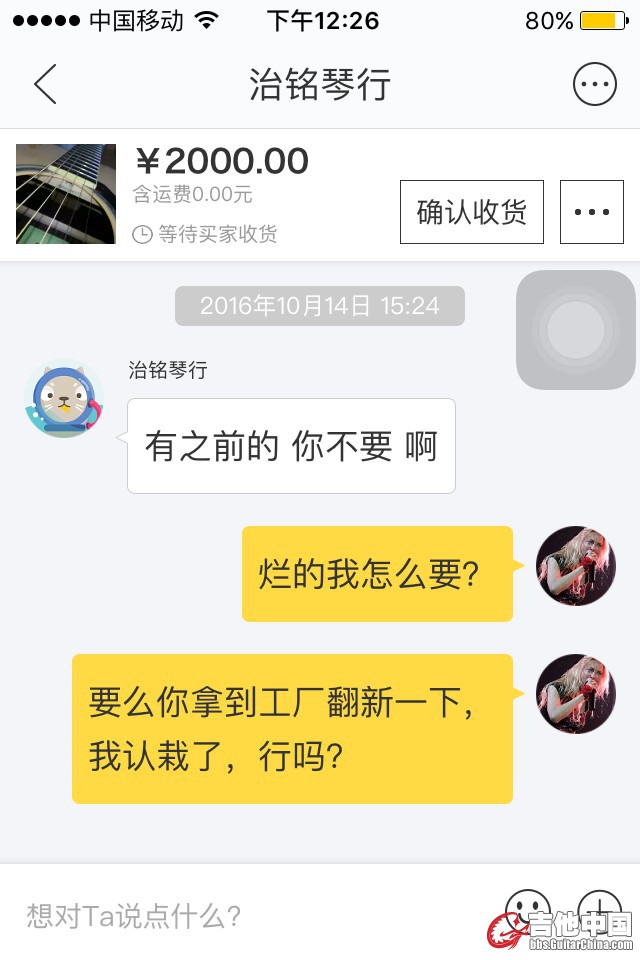Tap the AssistiveTouch floating button
This screenshot has width=640, height=960.
pyautogui.click(x=576, y=330)
